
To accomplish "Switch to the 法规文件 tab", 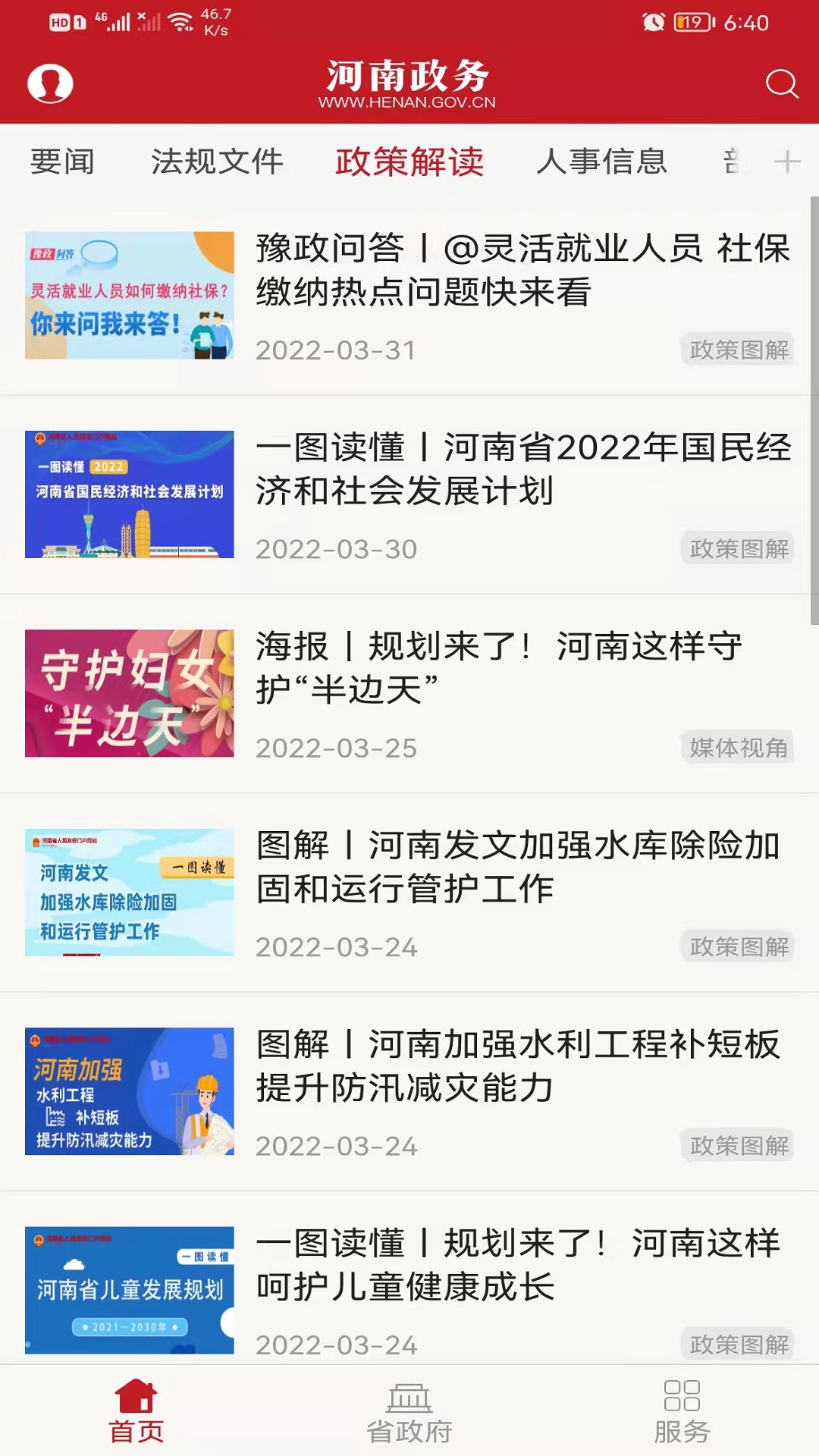I will [217, 162].
